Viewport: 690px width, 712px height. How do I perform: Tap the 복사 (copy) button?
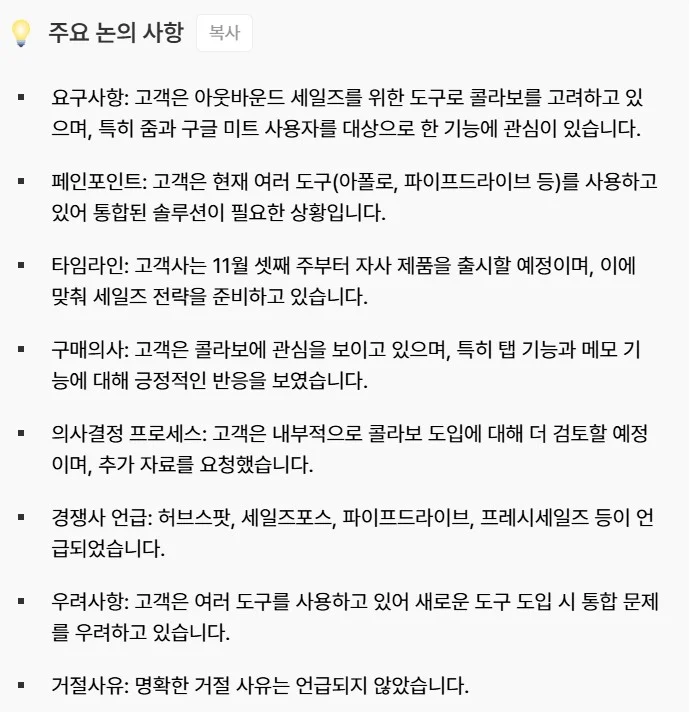coord(224,33)
